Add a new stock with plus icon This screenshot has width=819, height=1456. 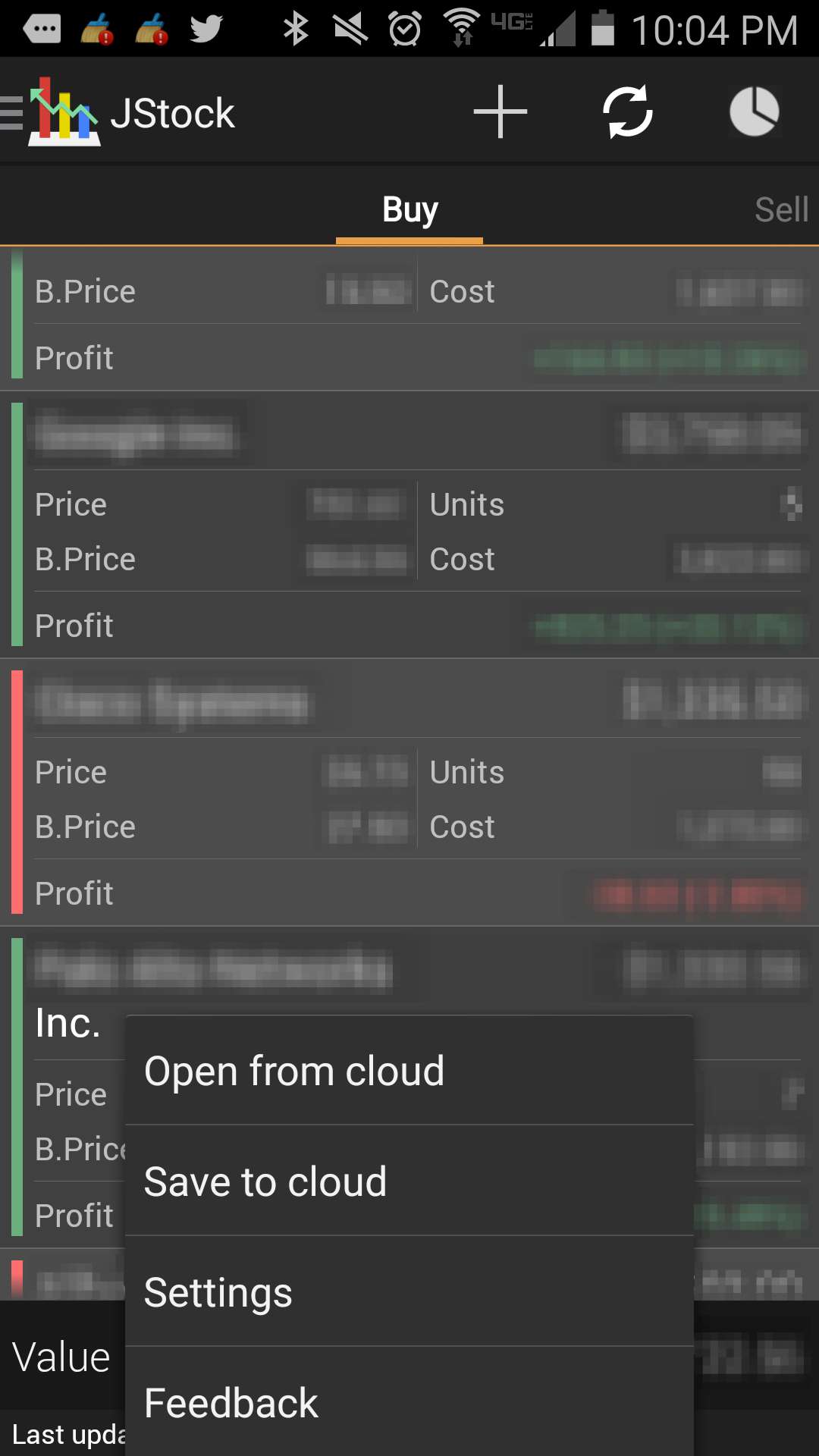[500, 111]
